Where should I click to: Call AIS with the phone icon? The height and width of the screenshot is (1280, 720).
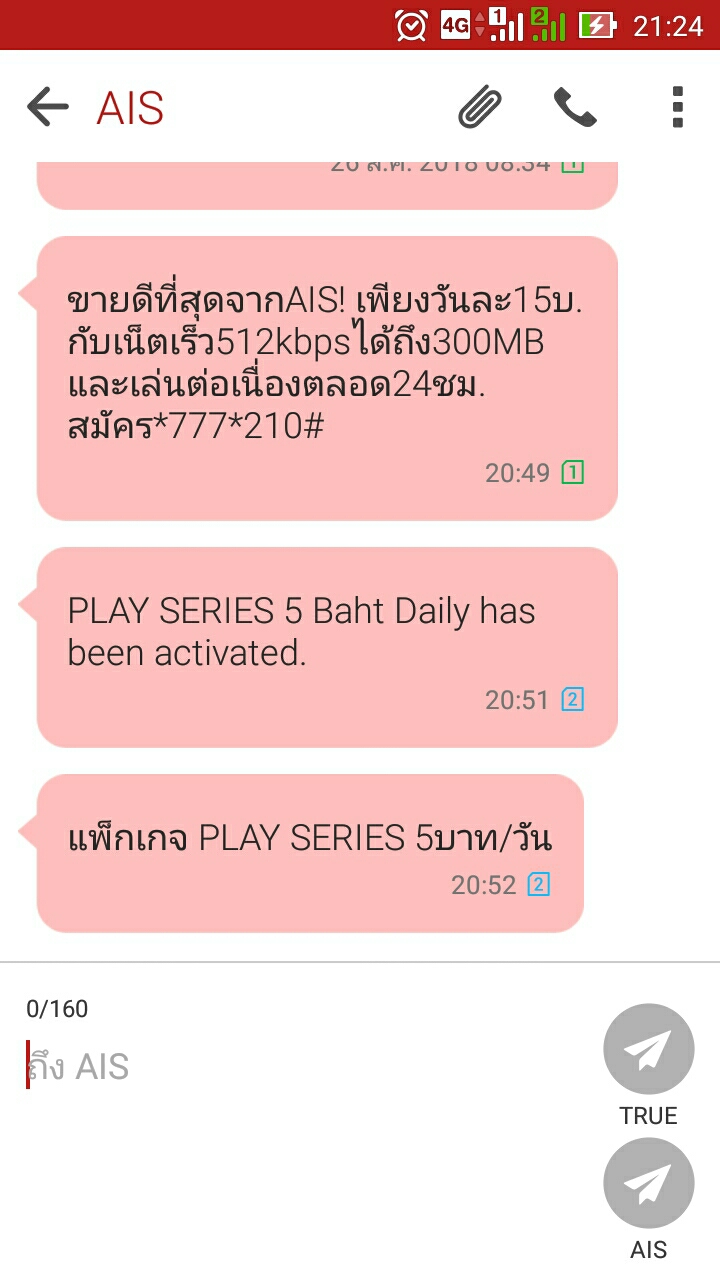pos(575,107)
